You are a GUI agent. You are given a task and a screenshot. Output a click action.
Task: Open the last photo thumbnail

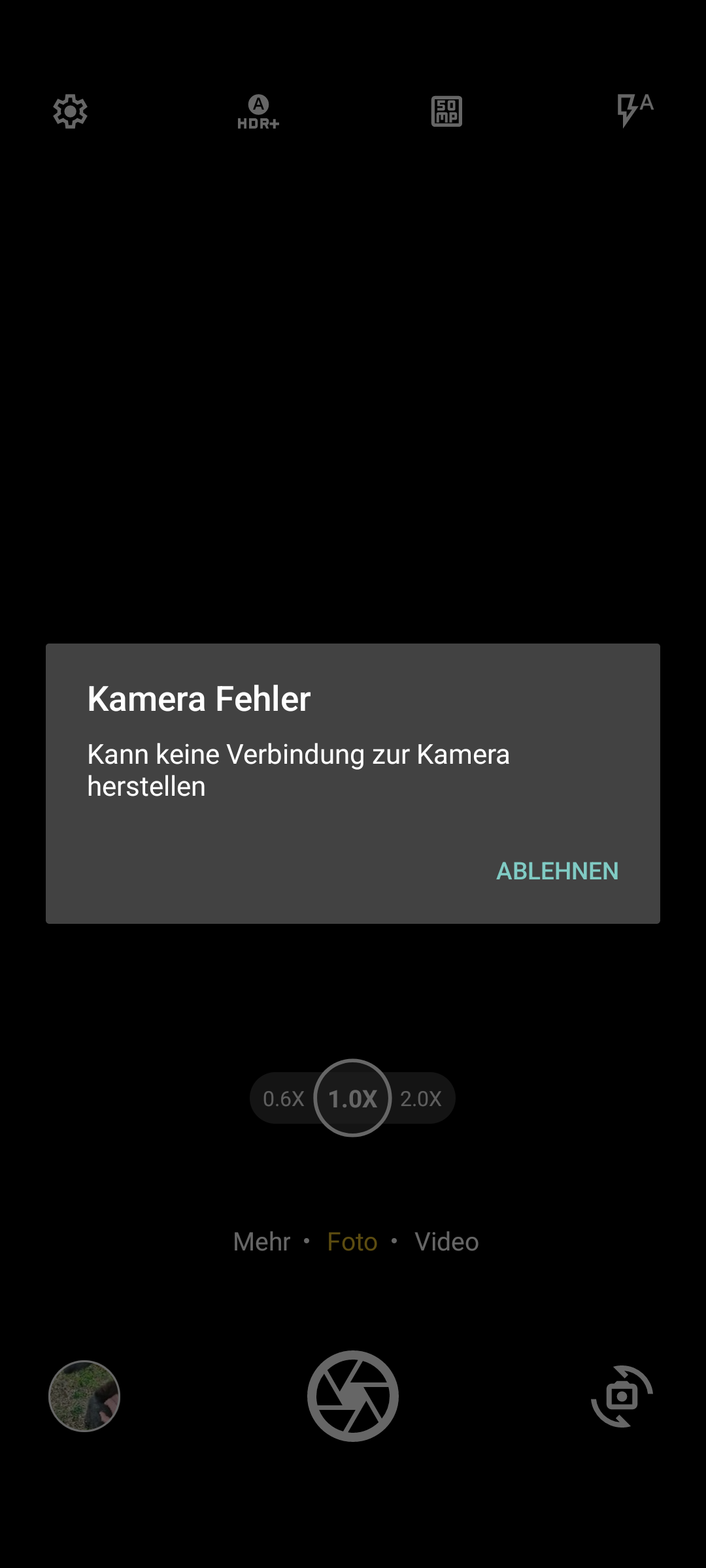[x=84, y=1396]
